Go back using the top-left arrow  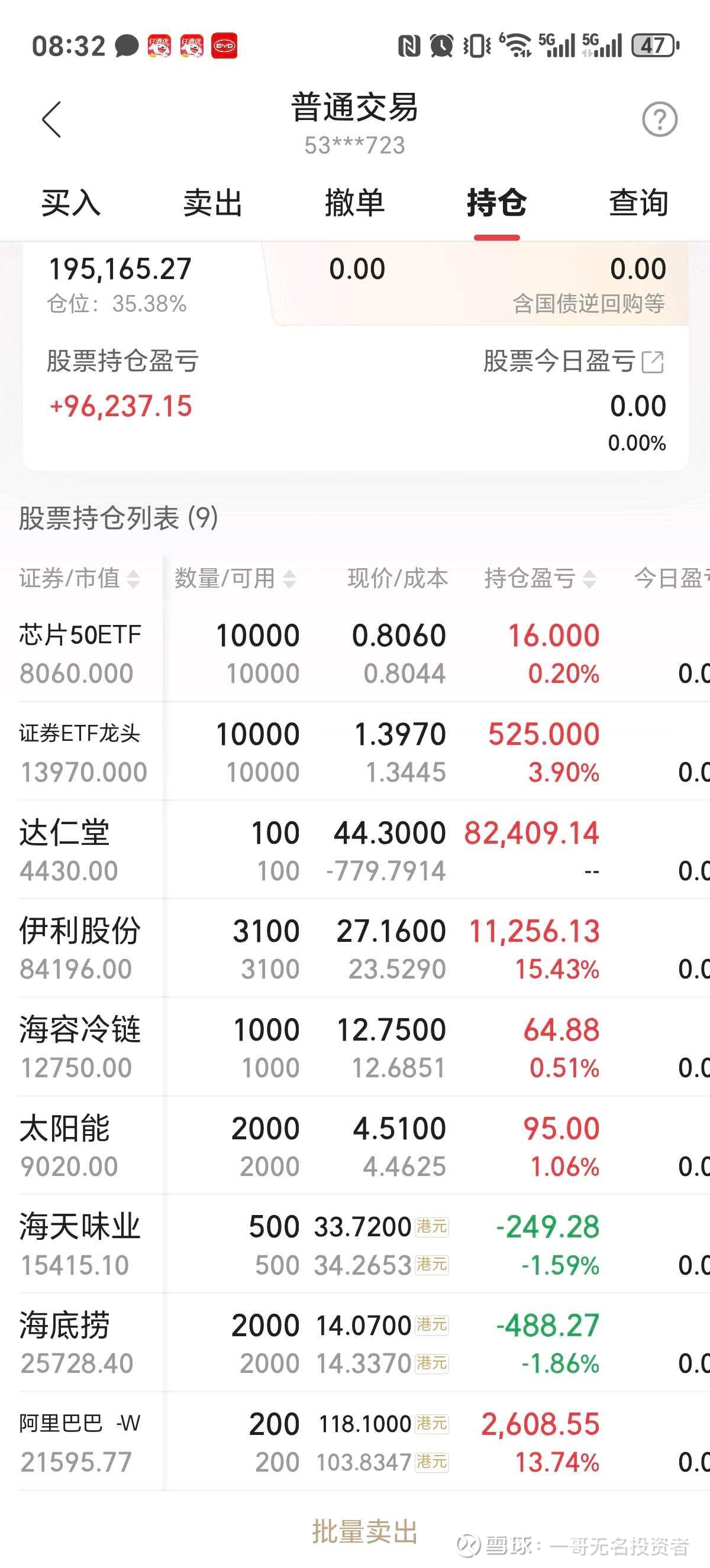pyautogui.click(x=51, y=119)
